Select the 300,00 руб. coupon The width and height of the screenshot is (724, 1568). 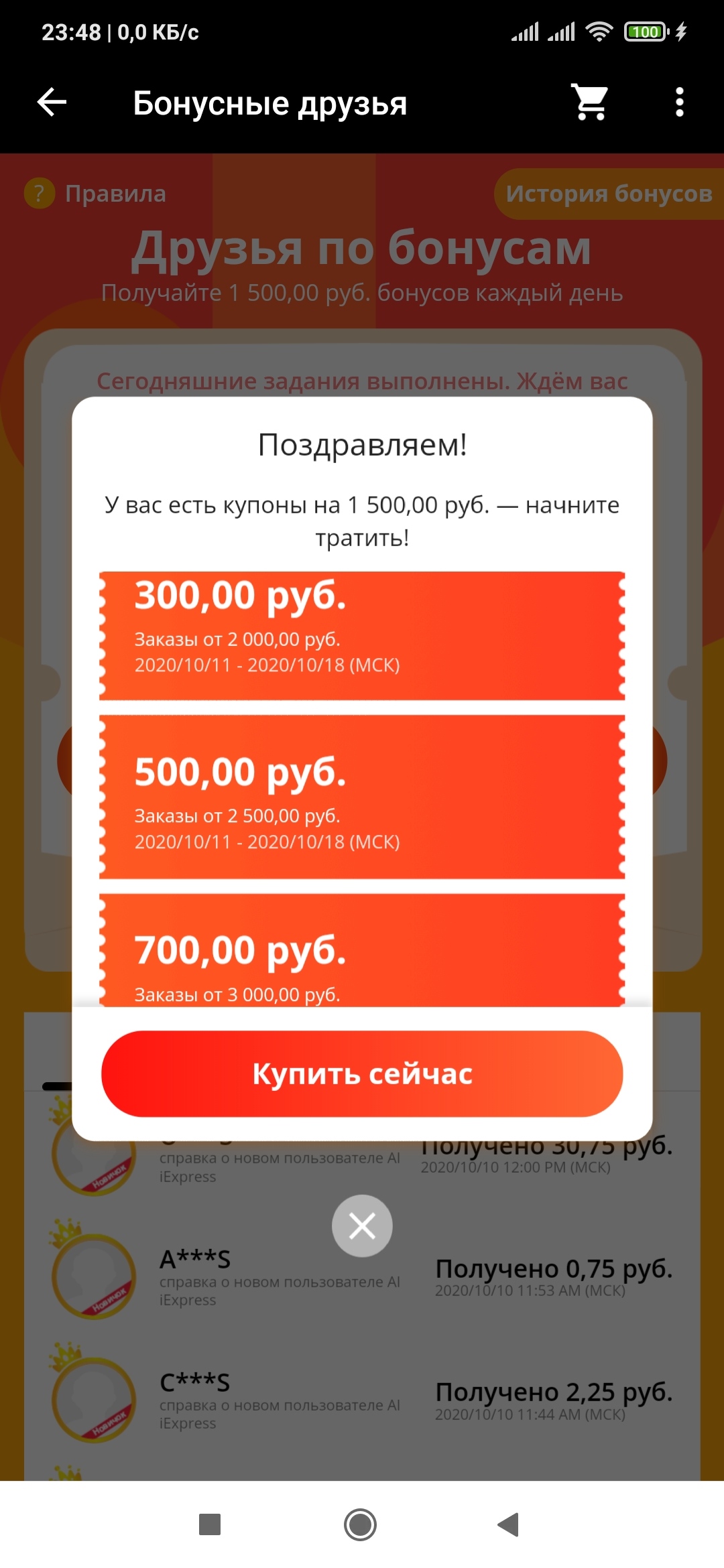(x=362, y=636)
